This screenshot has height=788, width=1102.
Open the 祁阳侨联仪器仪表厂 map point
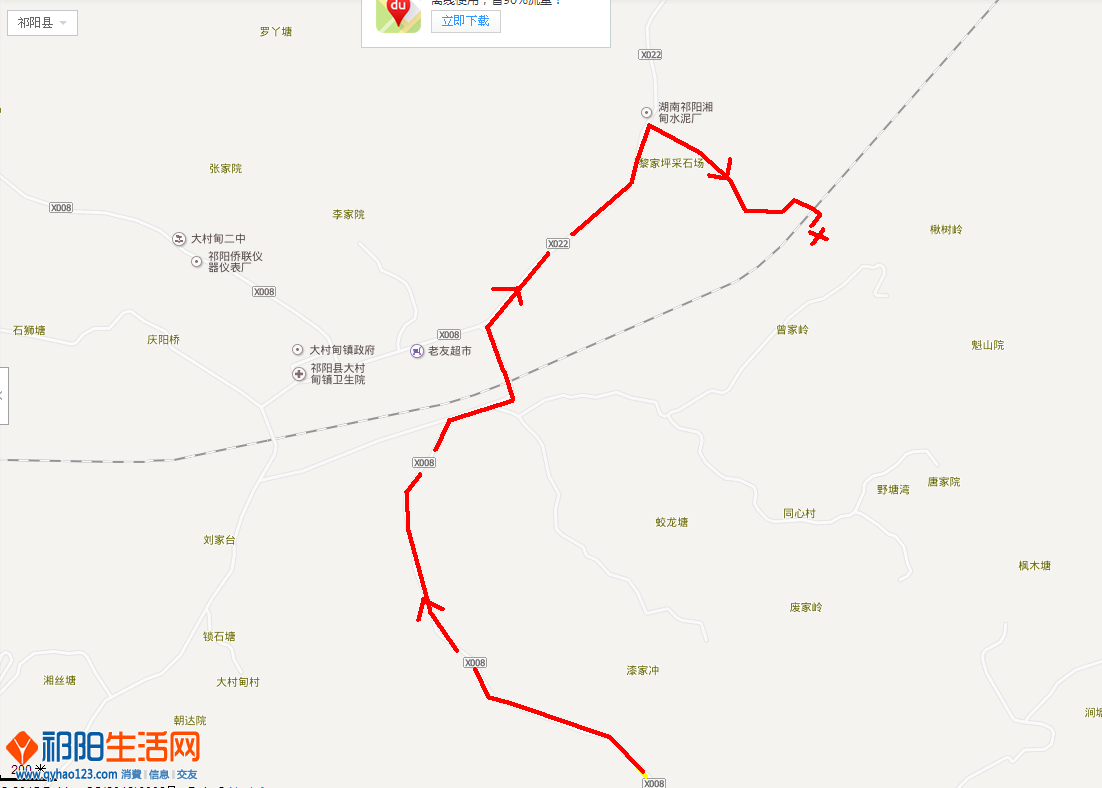196,261
